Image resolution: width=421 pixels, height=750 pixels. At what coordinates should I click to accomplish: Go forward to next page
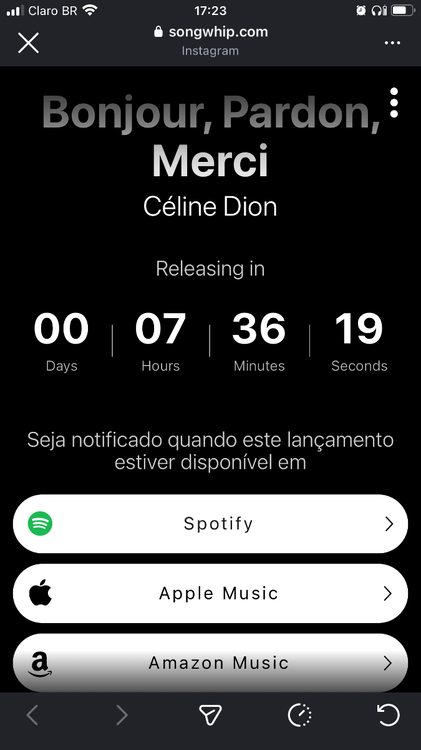(122, 716)
